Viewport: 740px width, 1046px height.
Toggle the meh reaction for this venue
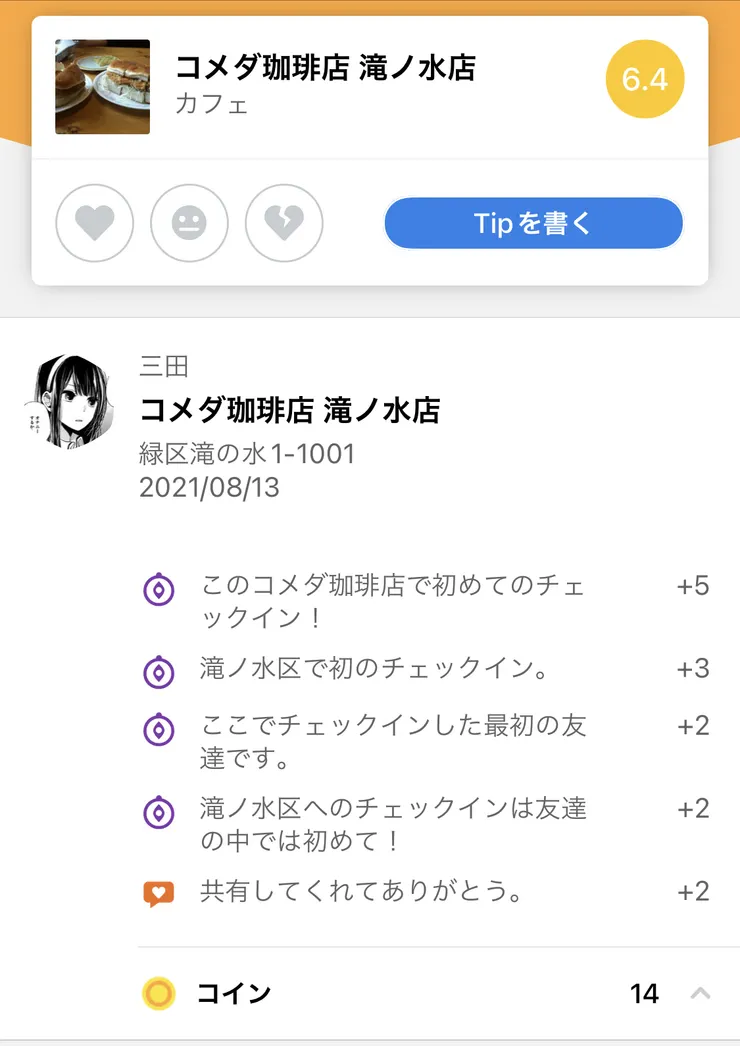pos(189,223)
